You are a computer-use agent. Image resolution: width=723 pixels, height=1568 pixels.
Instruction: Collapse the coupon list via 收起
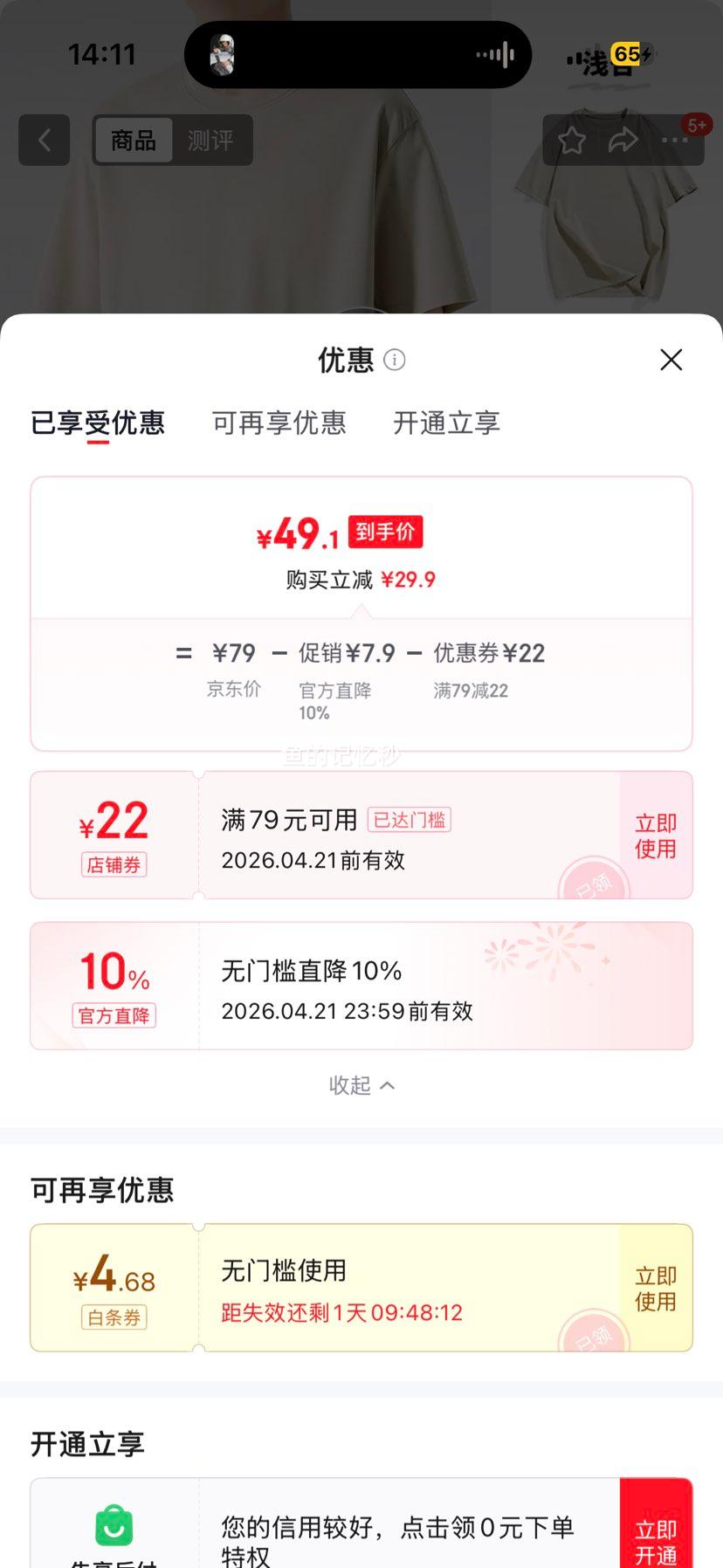click(x=353, y=1085)
